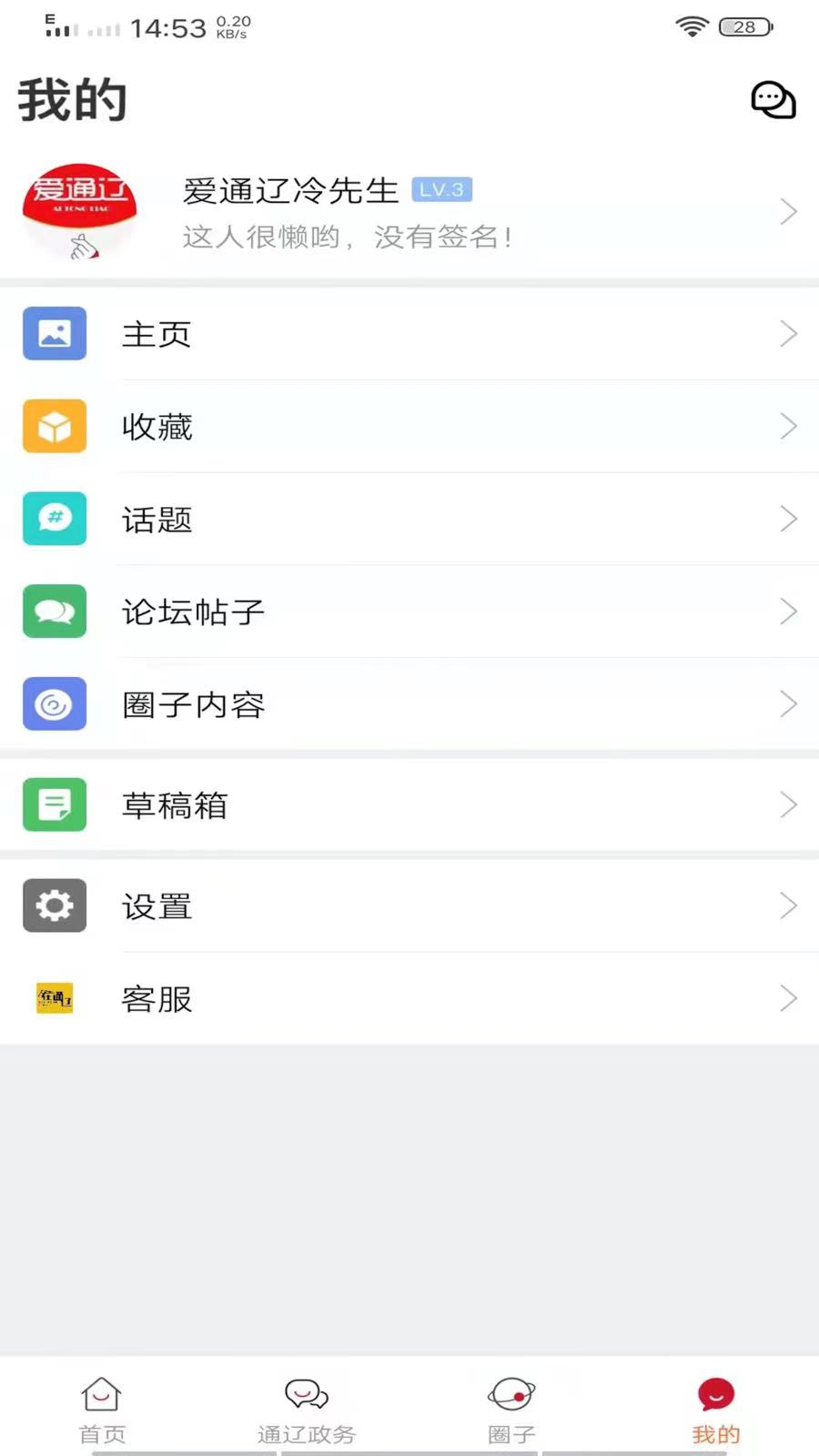The image size is (819, 1456).
Task: Click the signature text 这人很懒哟，没有签名！
Action: point(348,237)
